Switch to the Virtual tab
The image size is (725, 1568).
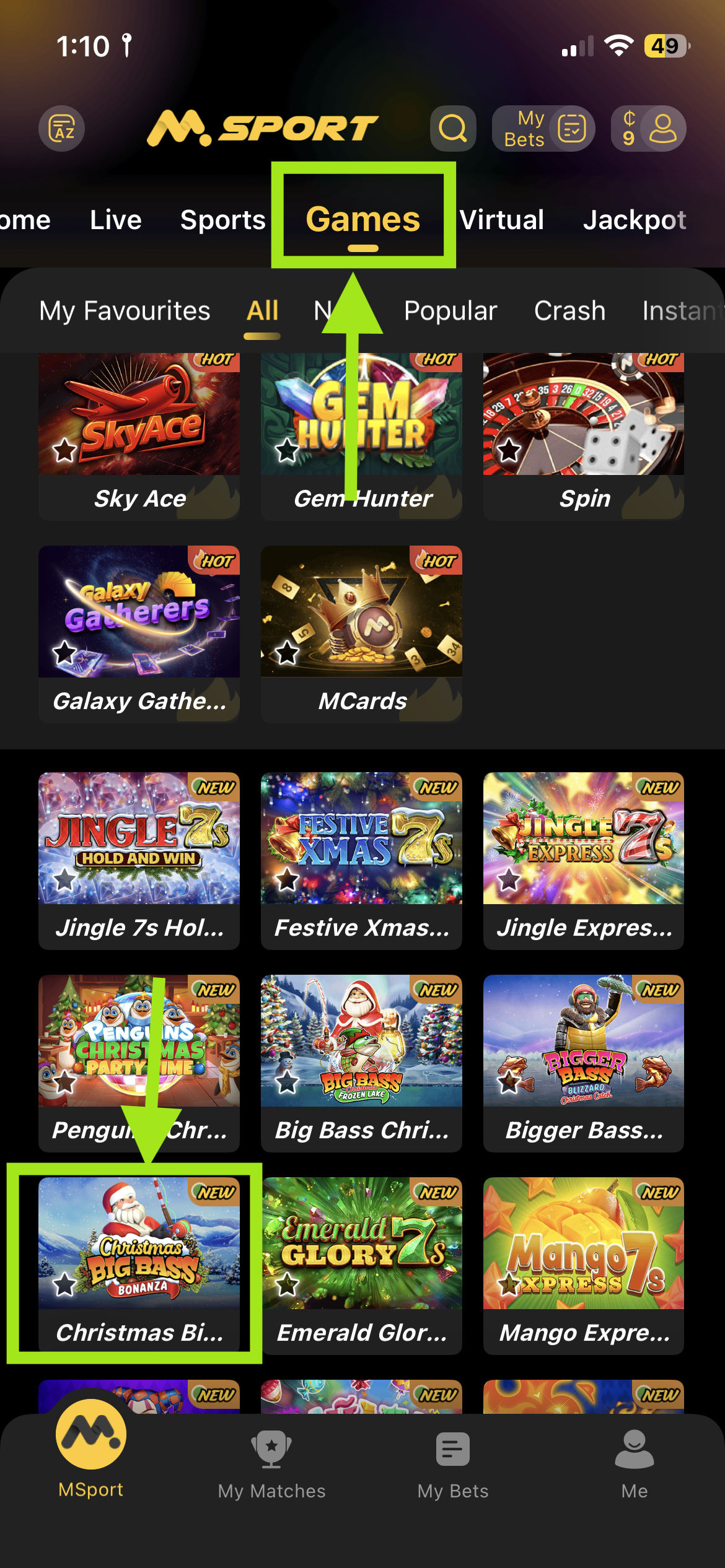[x=502, y=220]
